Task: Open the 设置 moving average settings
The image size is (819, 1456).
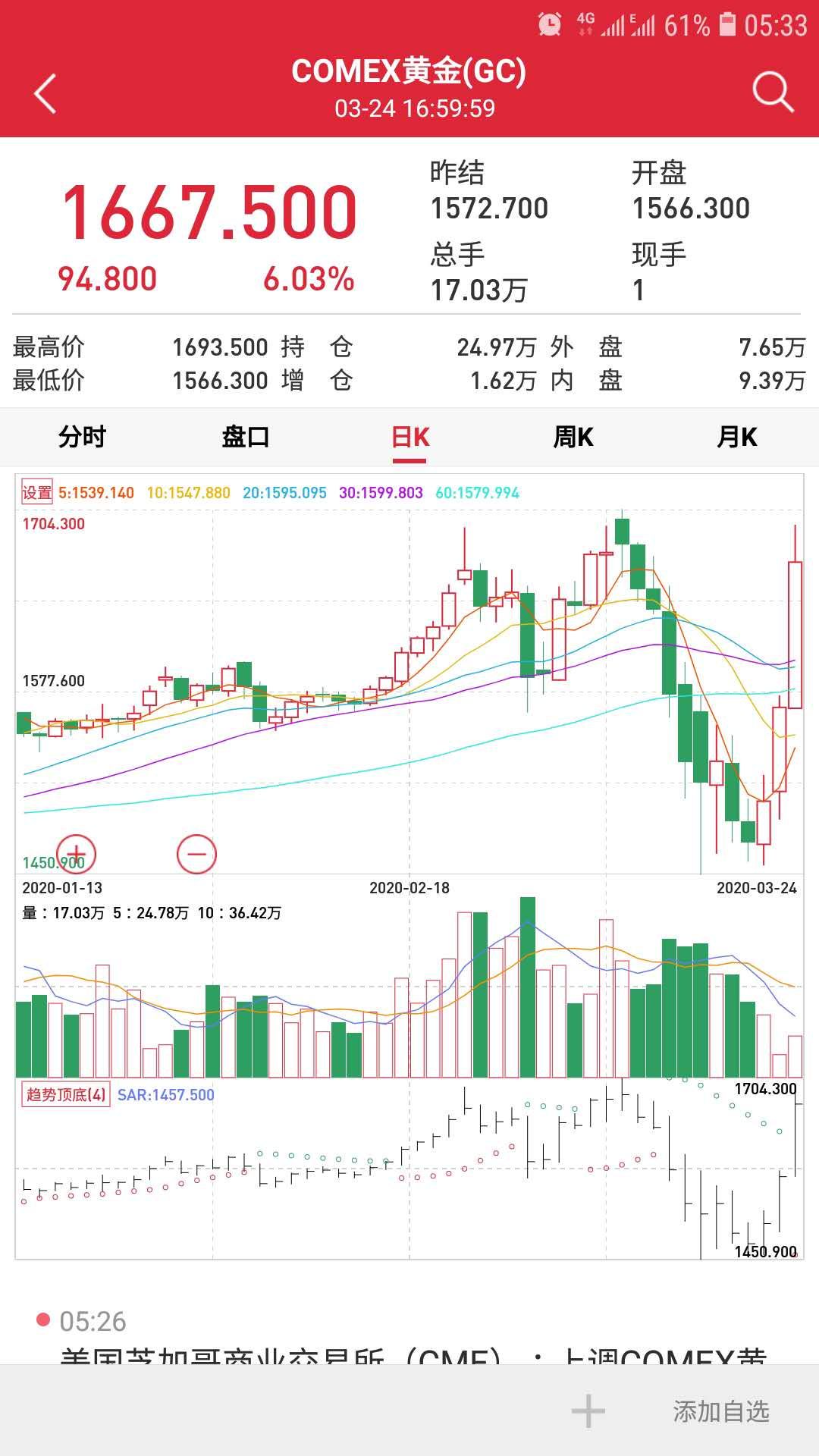Action: click(x=37, y=493)
